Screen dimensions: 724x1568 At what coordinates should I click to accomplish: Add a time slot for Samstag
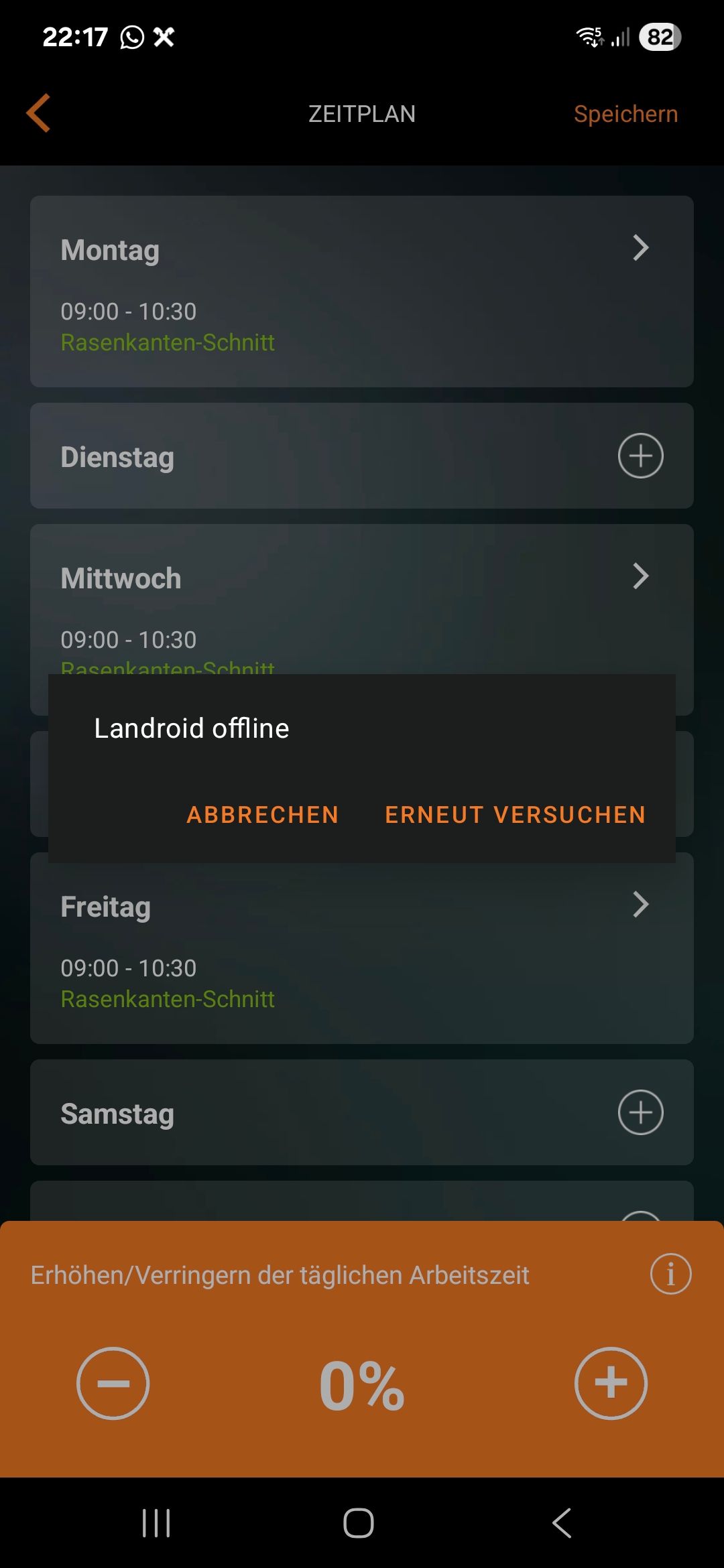click(x=640, y=1112)
